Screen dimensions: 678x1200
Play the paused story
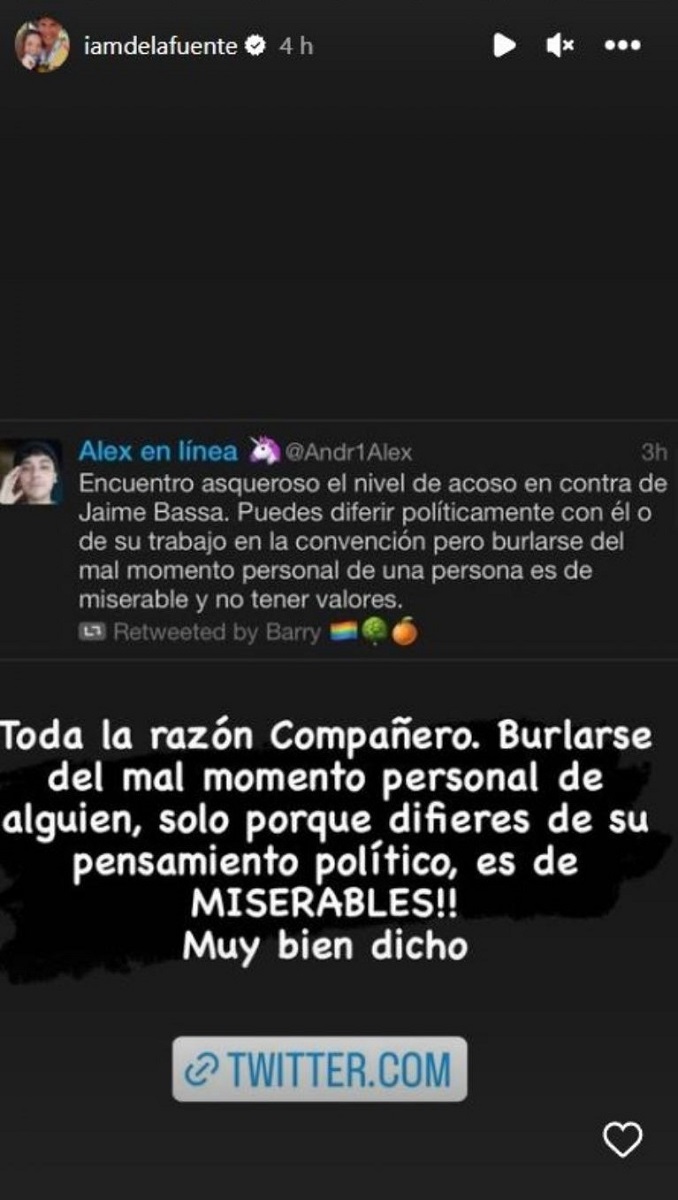(505, 45)
